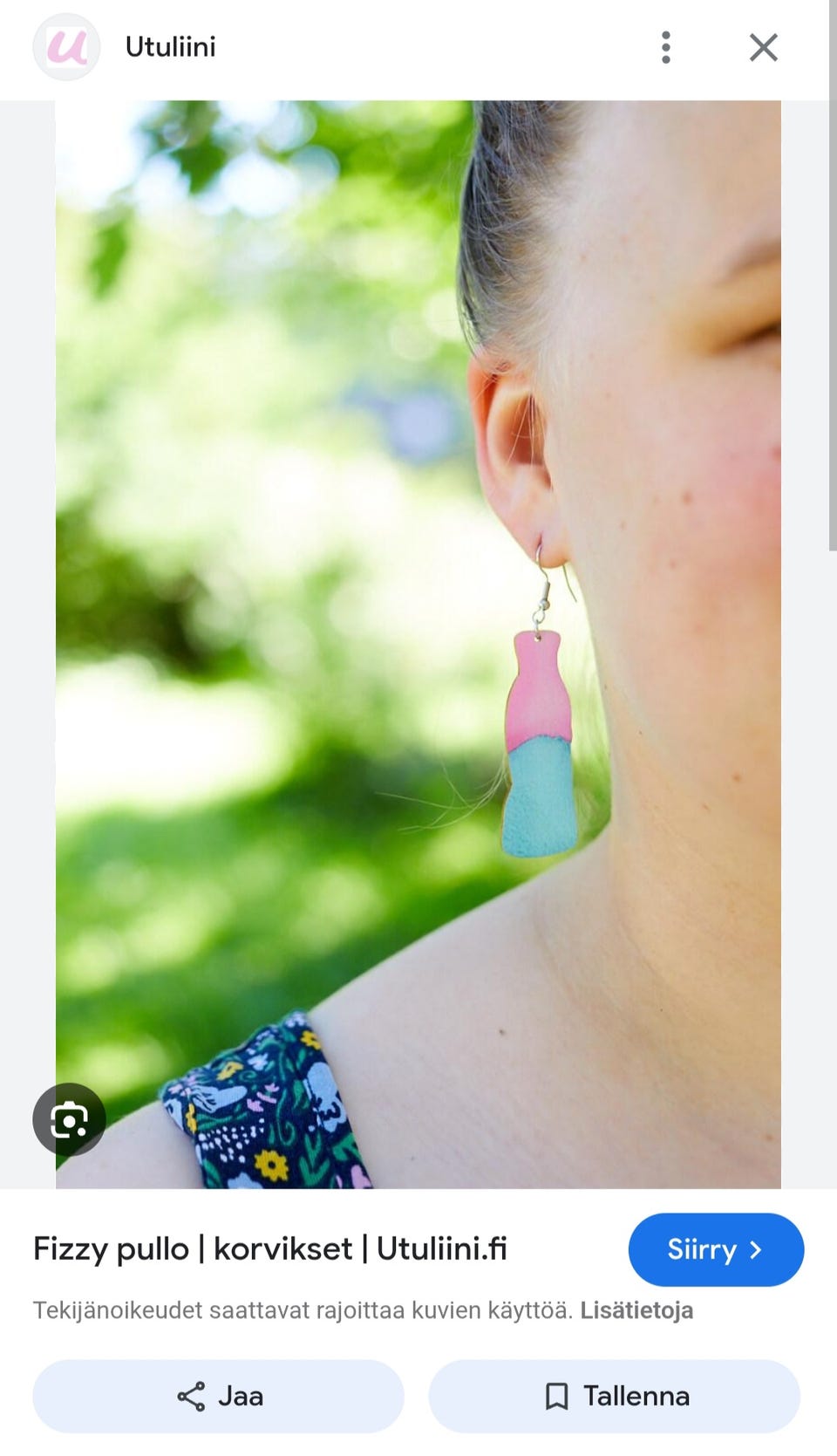Close the image viewer
Screen dimensions: 837x1456
click(x=763, y=47)
